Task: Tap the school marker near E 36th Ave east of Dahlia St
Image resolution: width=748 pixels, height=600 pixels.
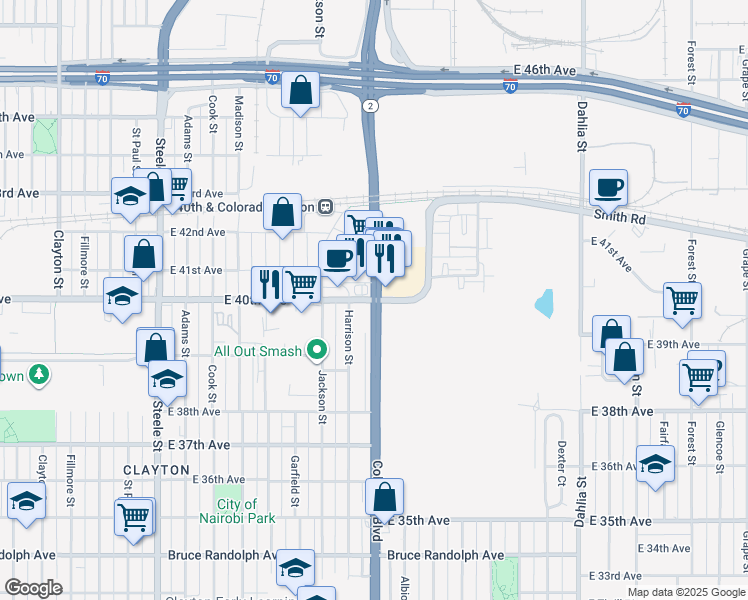Action: [x=655, y=464]
